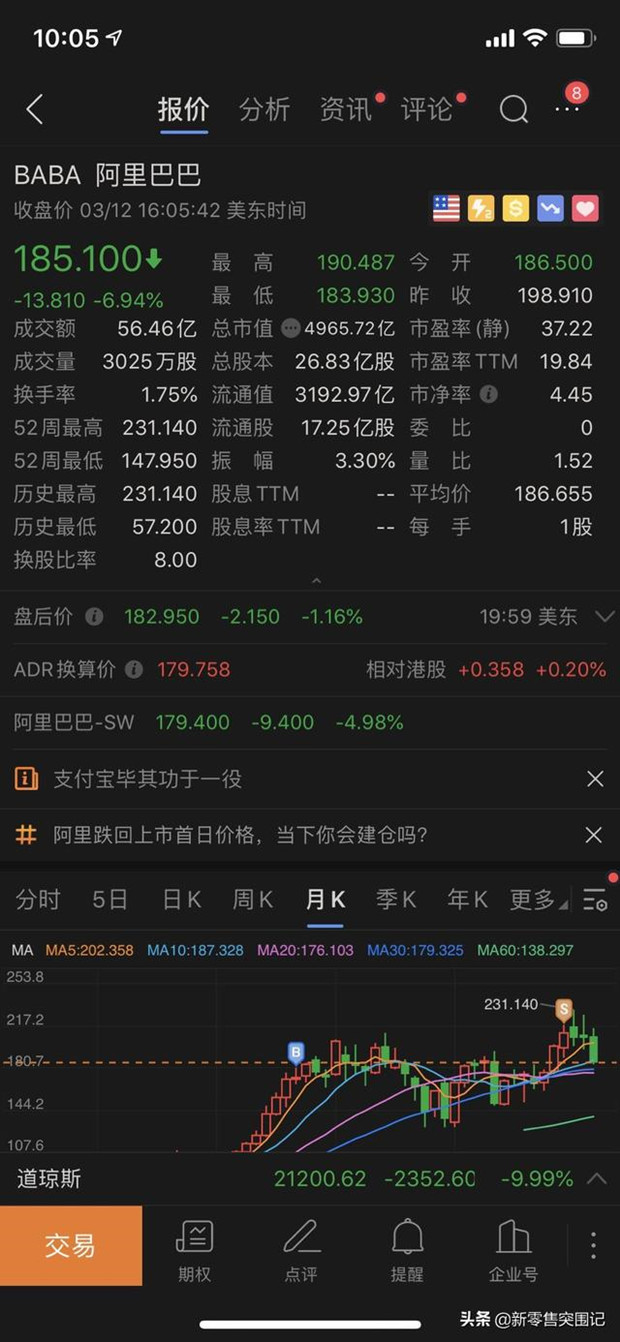Open the 更多 chart period dropdown
This screenshot has width=620, height=1342.
pyautogui.click(x=537, y=900)
